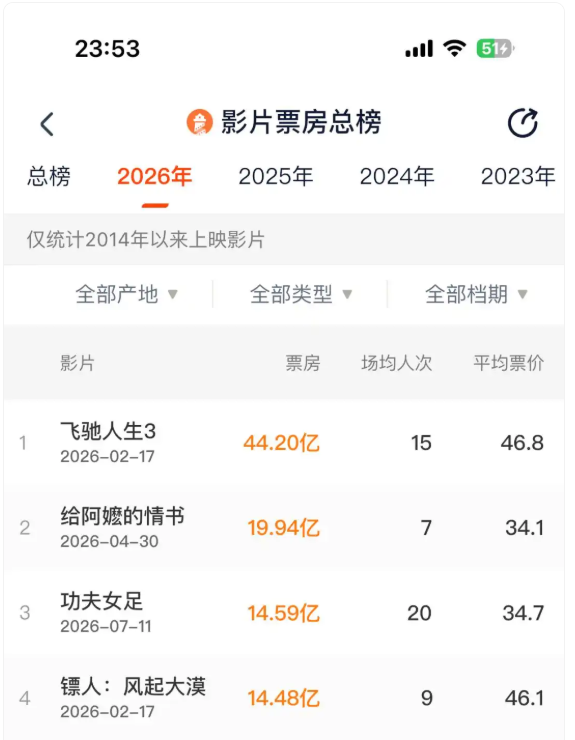The height and width of the screenshot is (740, 575).
Task: Switch to the 总榜 tab
Action: pyautogui.click(x=49, y=177)
